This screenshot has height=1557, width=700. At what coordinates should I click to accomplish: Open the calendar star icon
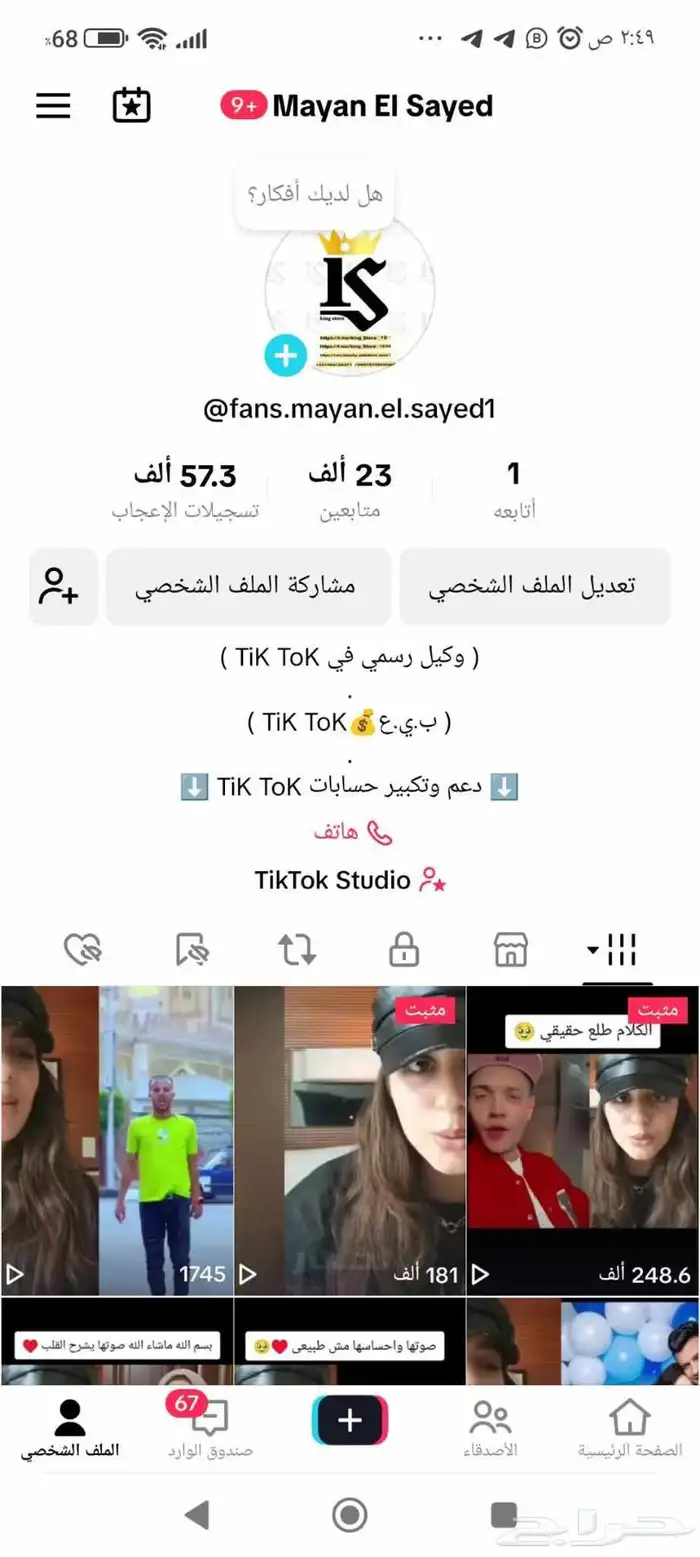(x=131, y=106)
